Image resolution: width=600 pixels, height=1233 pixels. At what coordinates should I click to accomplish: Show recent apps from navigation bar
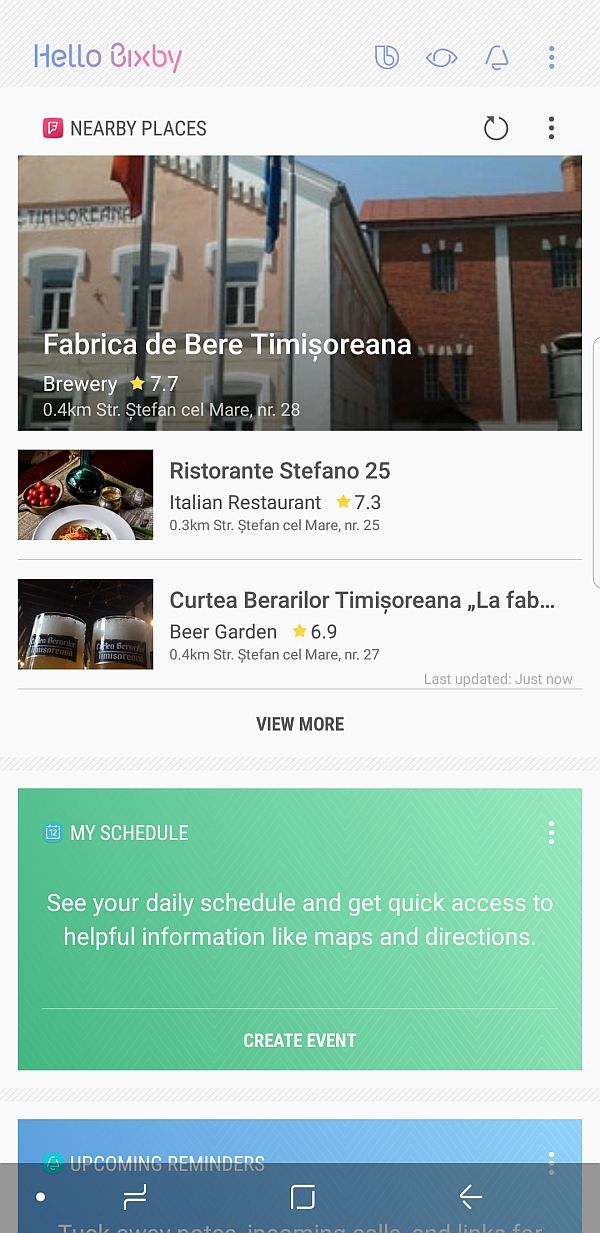[x=135, y=1197]
